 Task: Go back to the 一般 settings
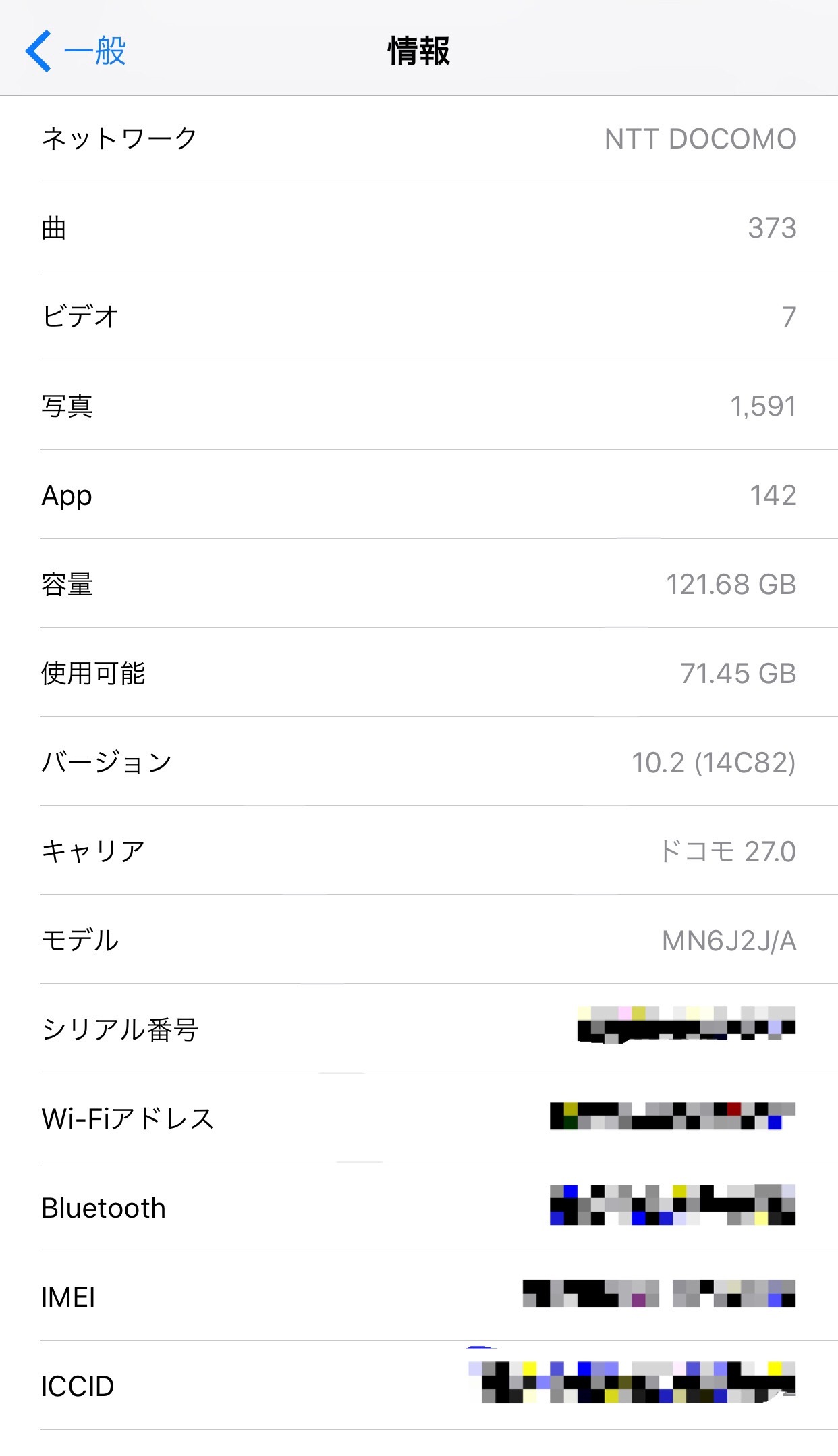pyautogui.click(x=76, y=51)
